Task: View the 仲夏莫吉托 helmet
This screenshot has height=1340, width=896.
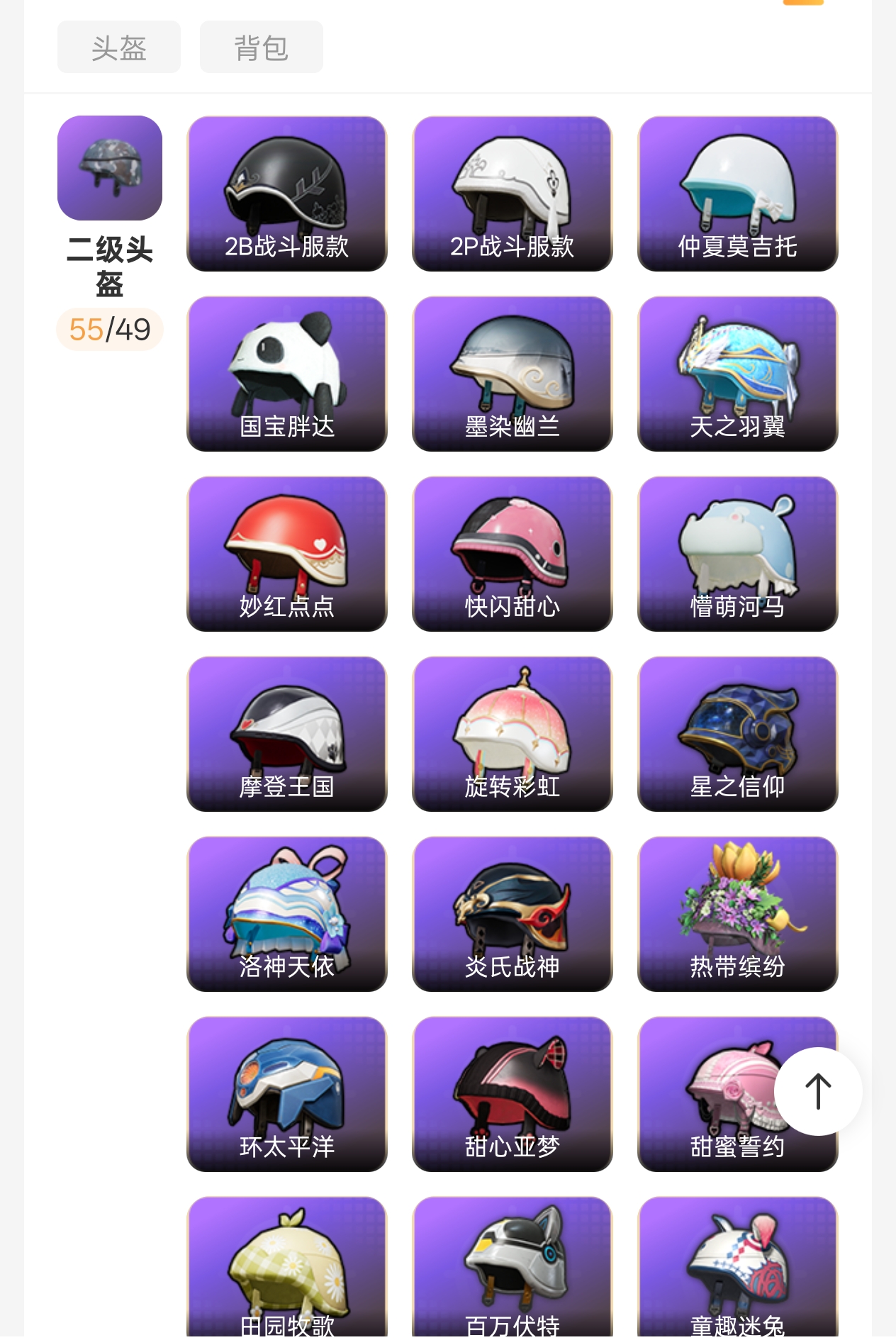Action: coord(737,194)
